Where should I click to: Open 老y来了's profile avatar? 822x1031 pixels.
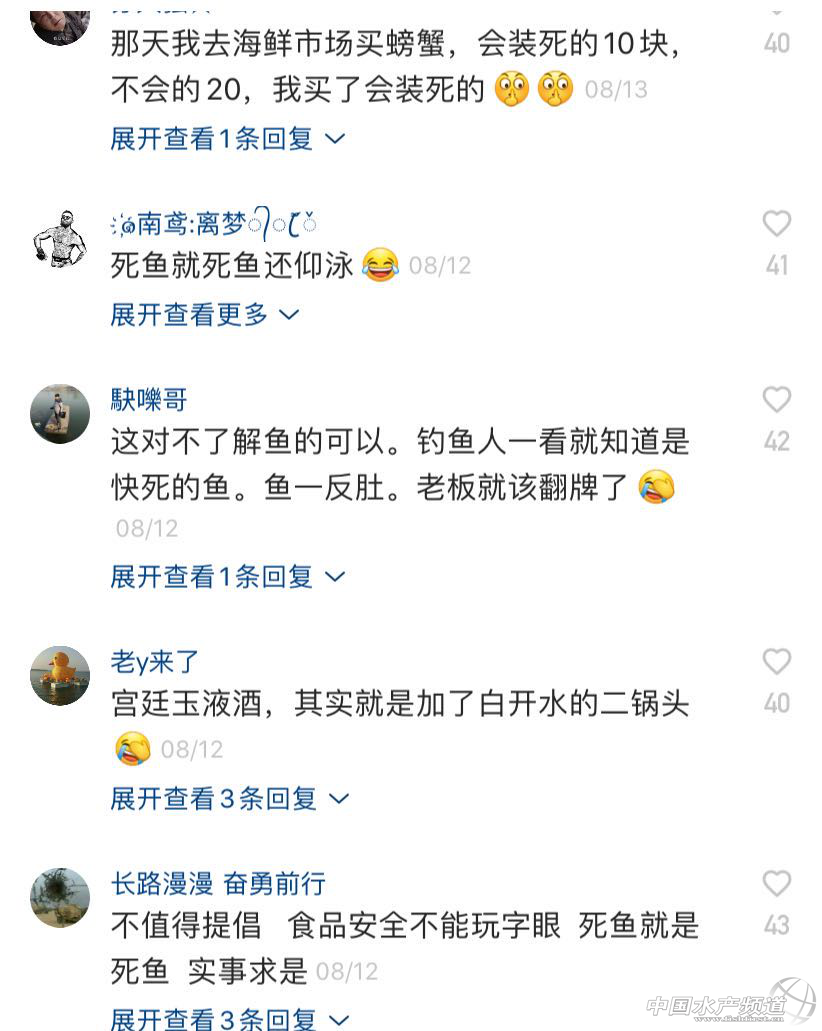(x=60, y=676)
